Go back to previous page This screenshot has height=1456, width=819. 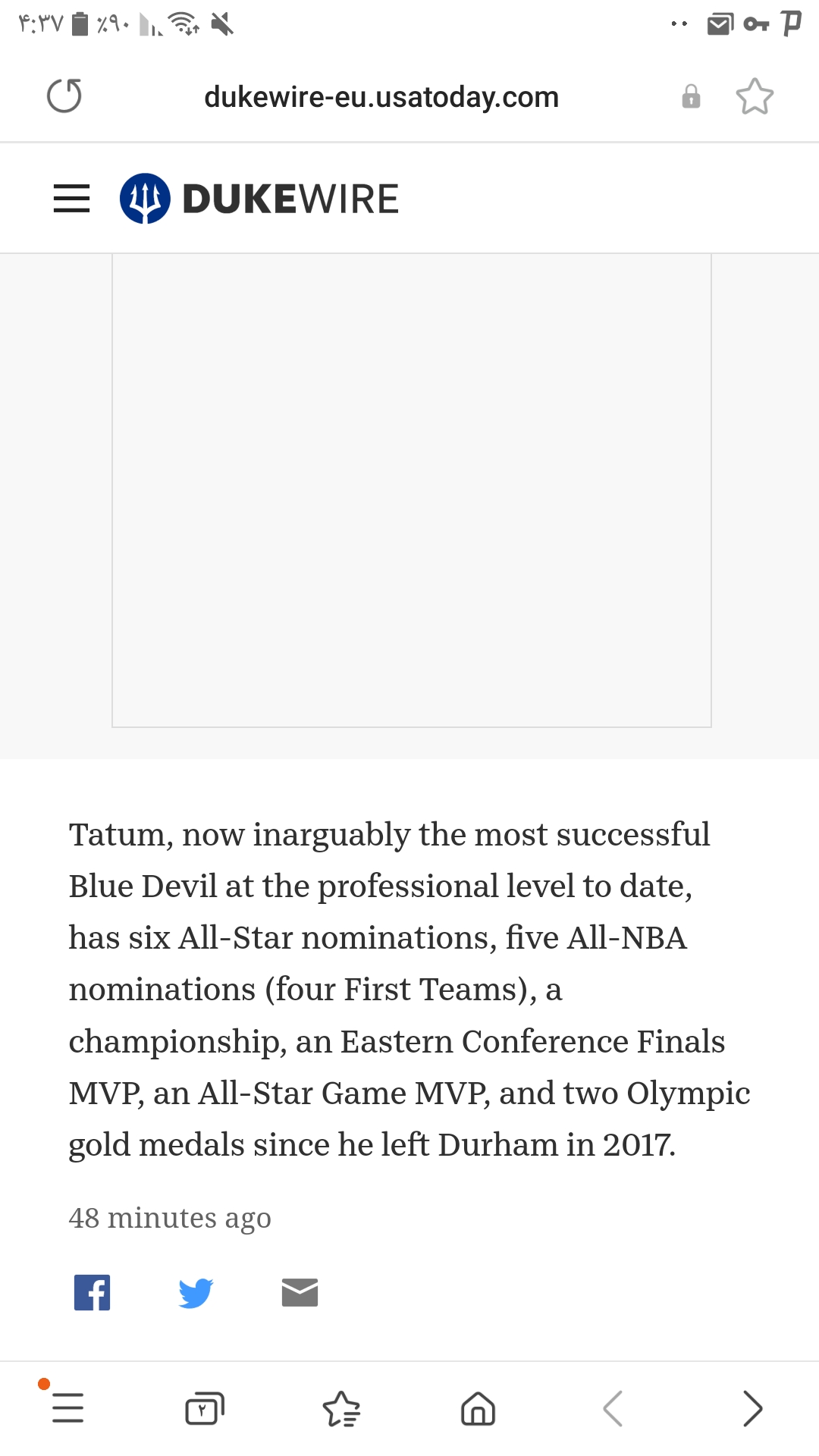click(613, 1408)
